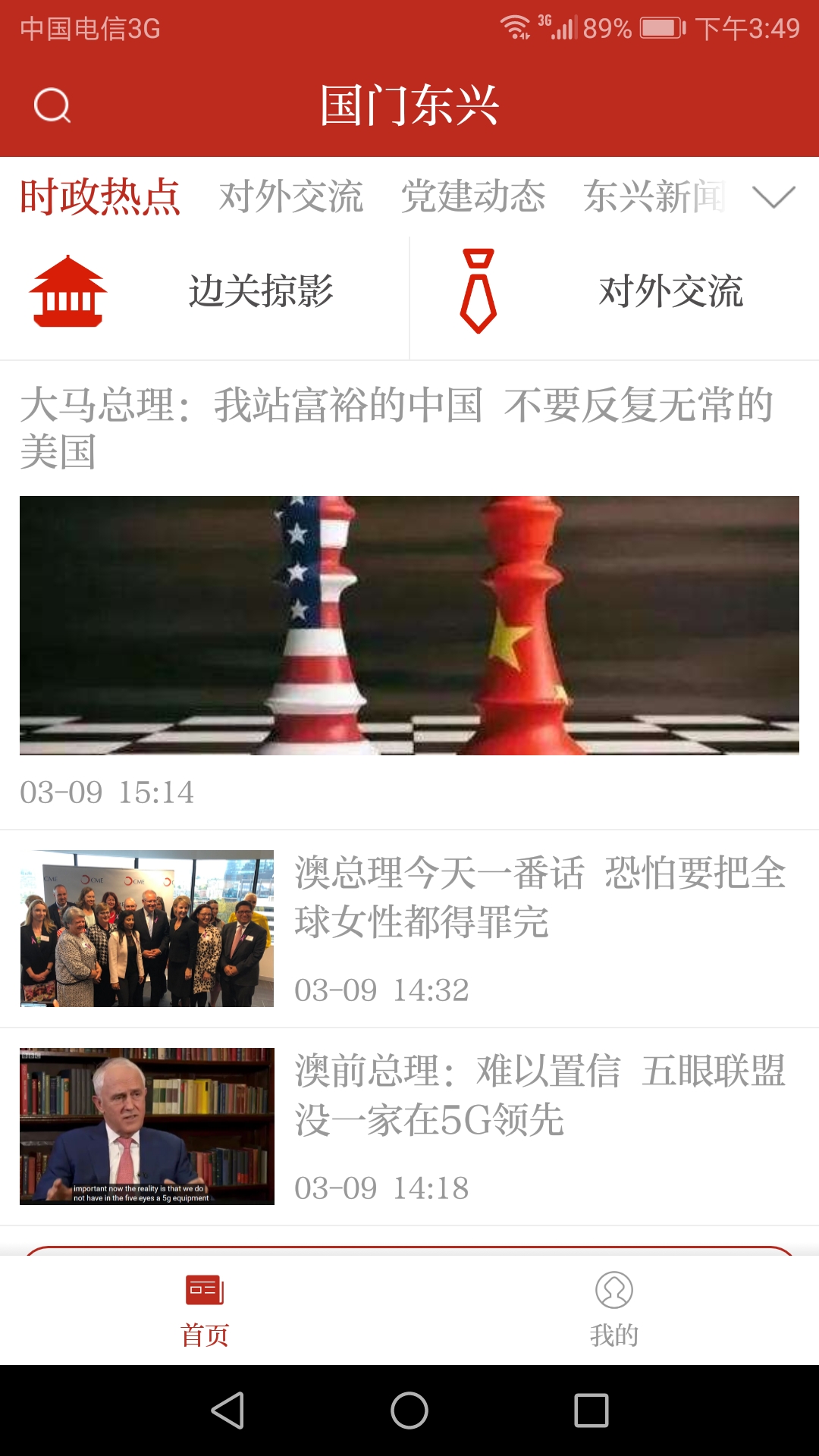Tap the chess pieces article image
This screenshot has height=1456, width=819.
[409, 626]
